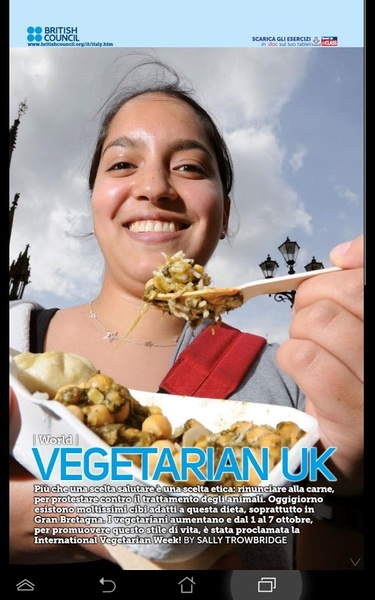
Task: Tap the down chevron at the page's bottom corner
Action: coord(355,562)
